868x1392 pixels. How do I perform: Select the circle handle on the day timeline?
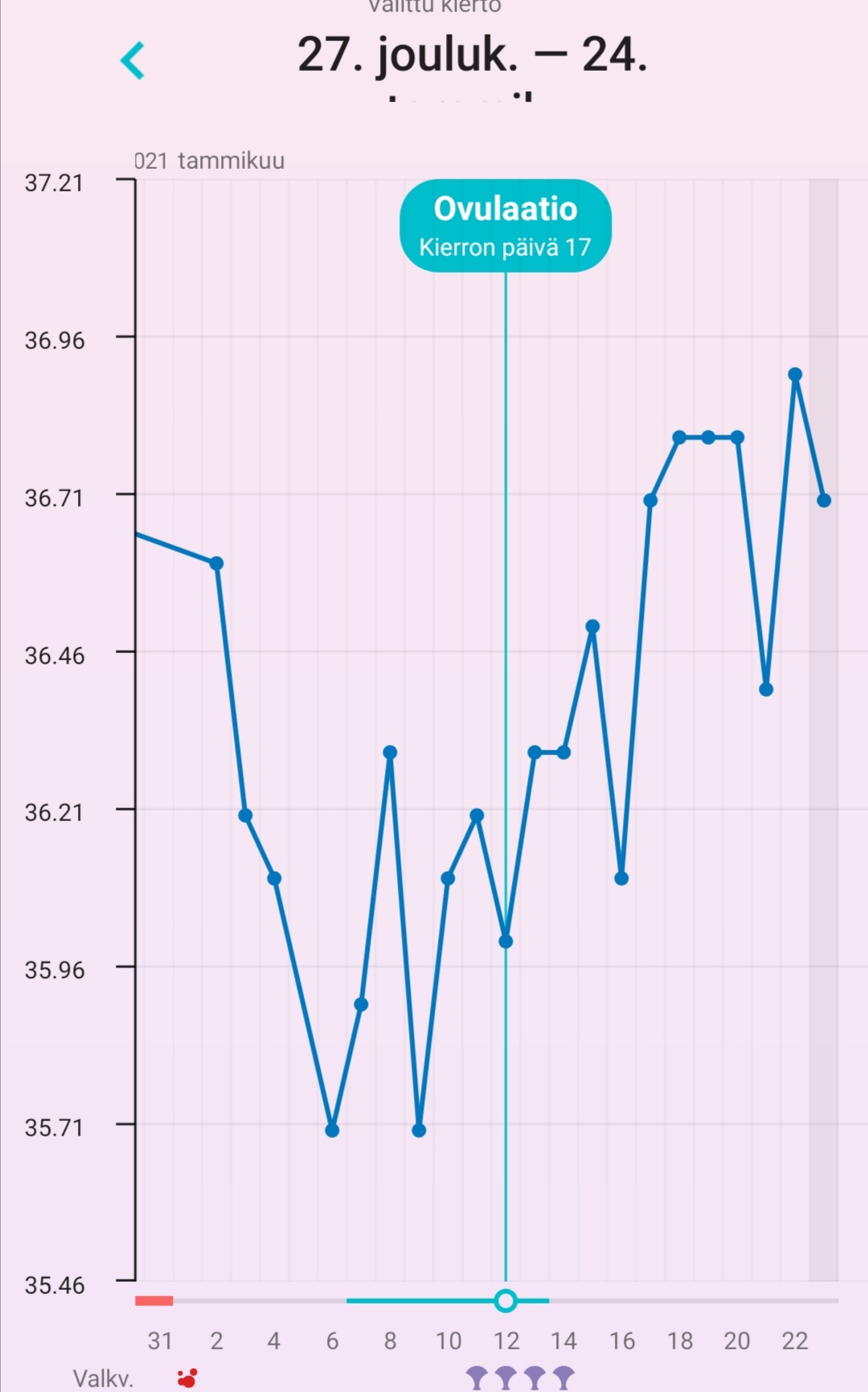[x=506, y=1300]
